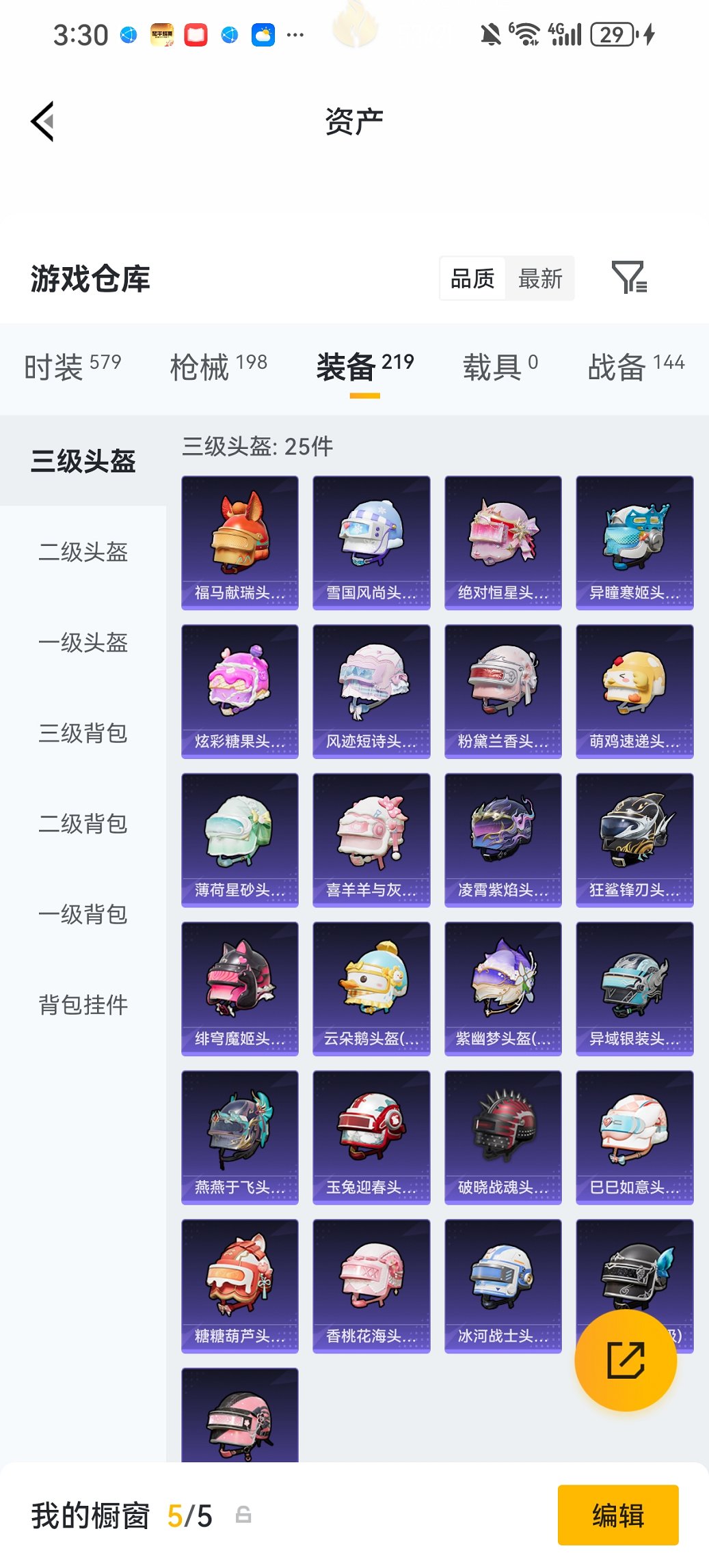The height and width of the screenshot is (1568, 709).
Task: Go back using the left arrow
Action: tap(42, 121)
